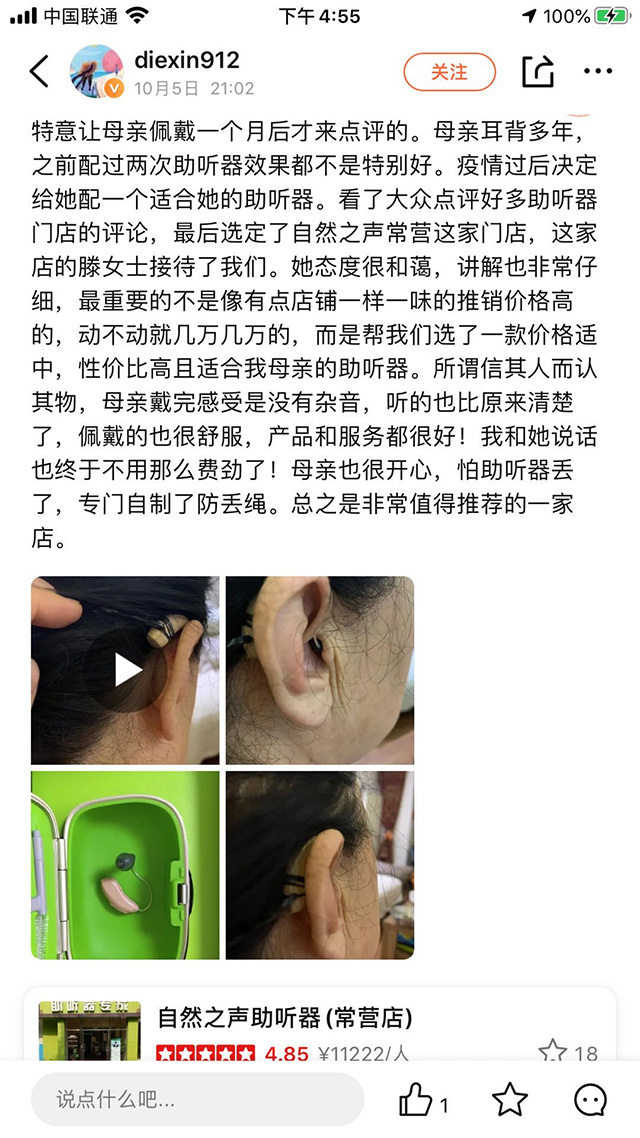This screenshot has height=1138, width=640.
Task: Open the comments bubble icon
Action: [590, 1101]
